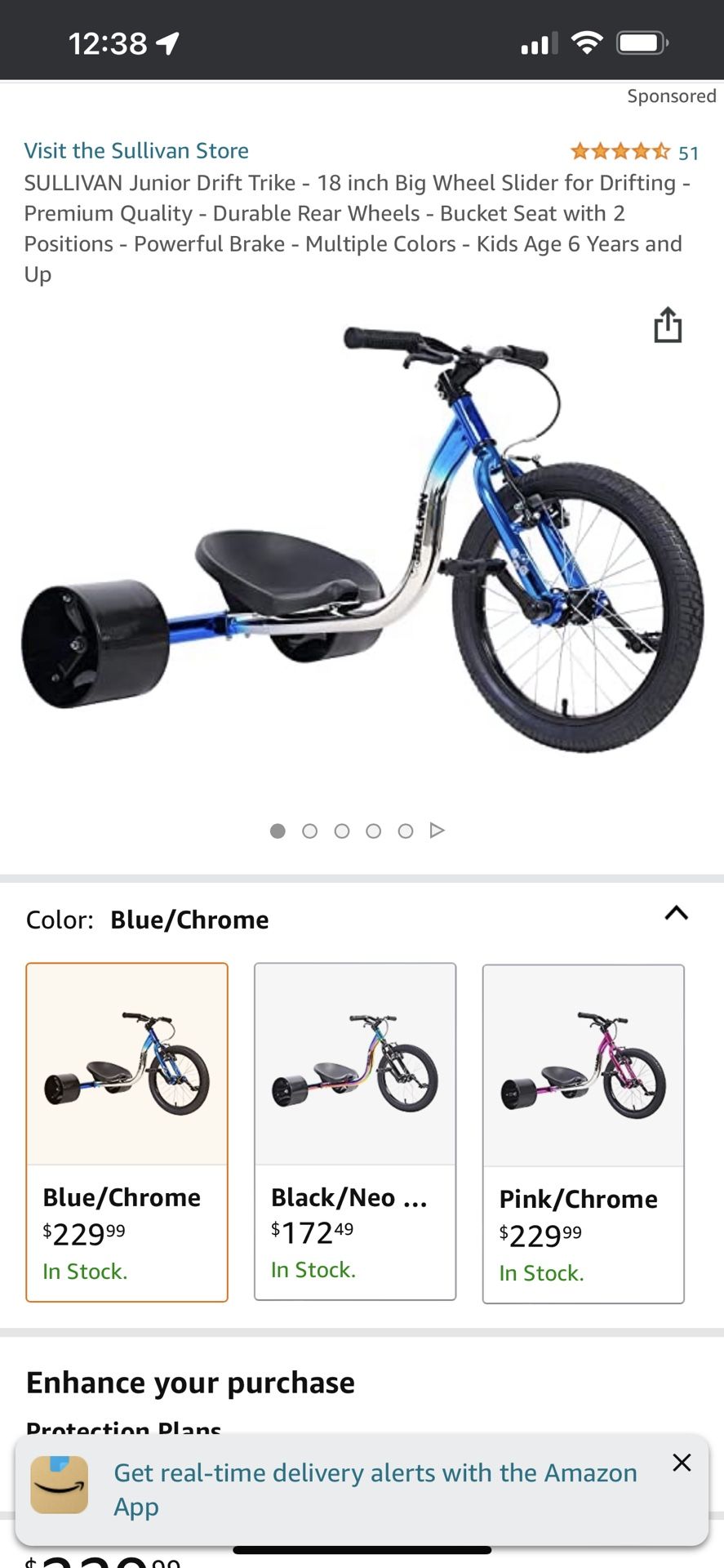Open the main drift trike product image
Image resolution: width=724 pixels, height=1568 pixels.
(362, 537)
